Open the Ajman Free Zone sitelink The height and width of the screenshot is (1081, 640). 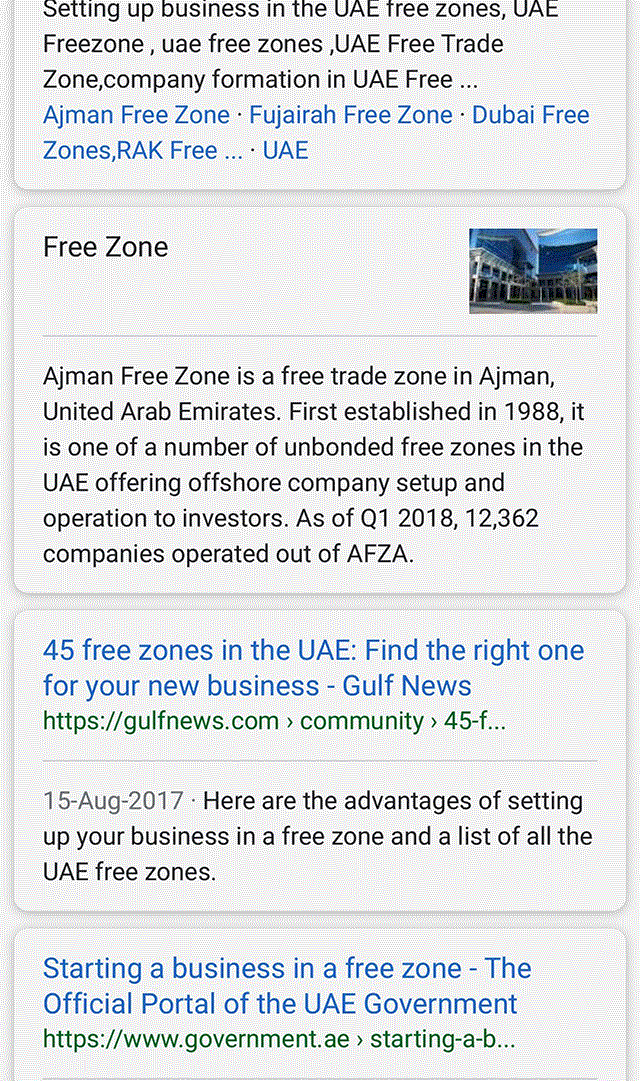click(x=136, y=115)
